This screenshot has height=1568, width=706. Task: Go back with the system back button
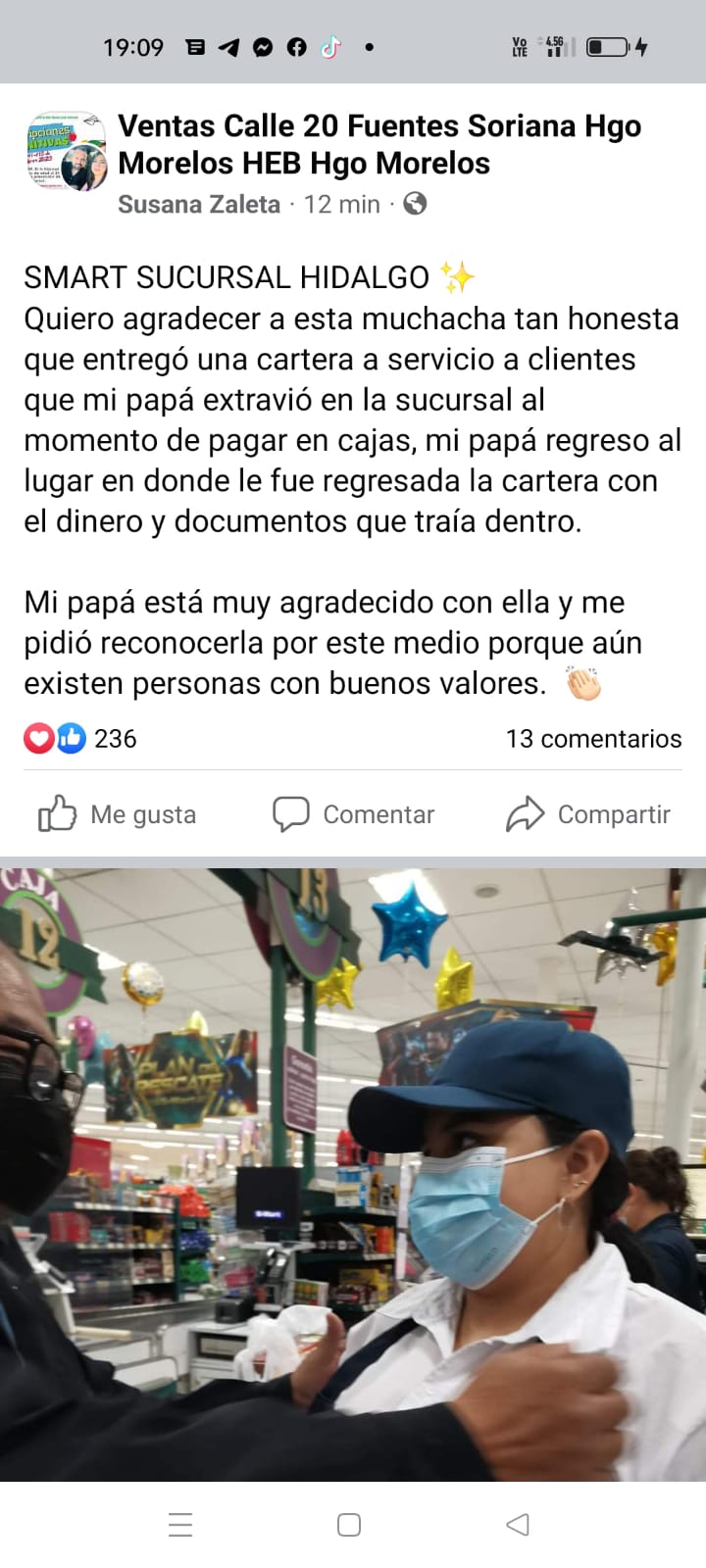tap(518, 1525)
